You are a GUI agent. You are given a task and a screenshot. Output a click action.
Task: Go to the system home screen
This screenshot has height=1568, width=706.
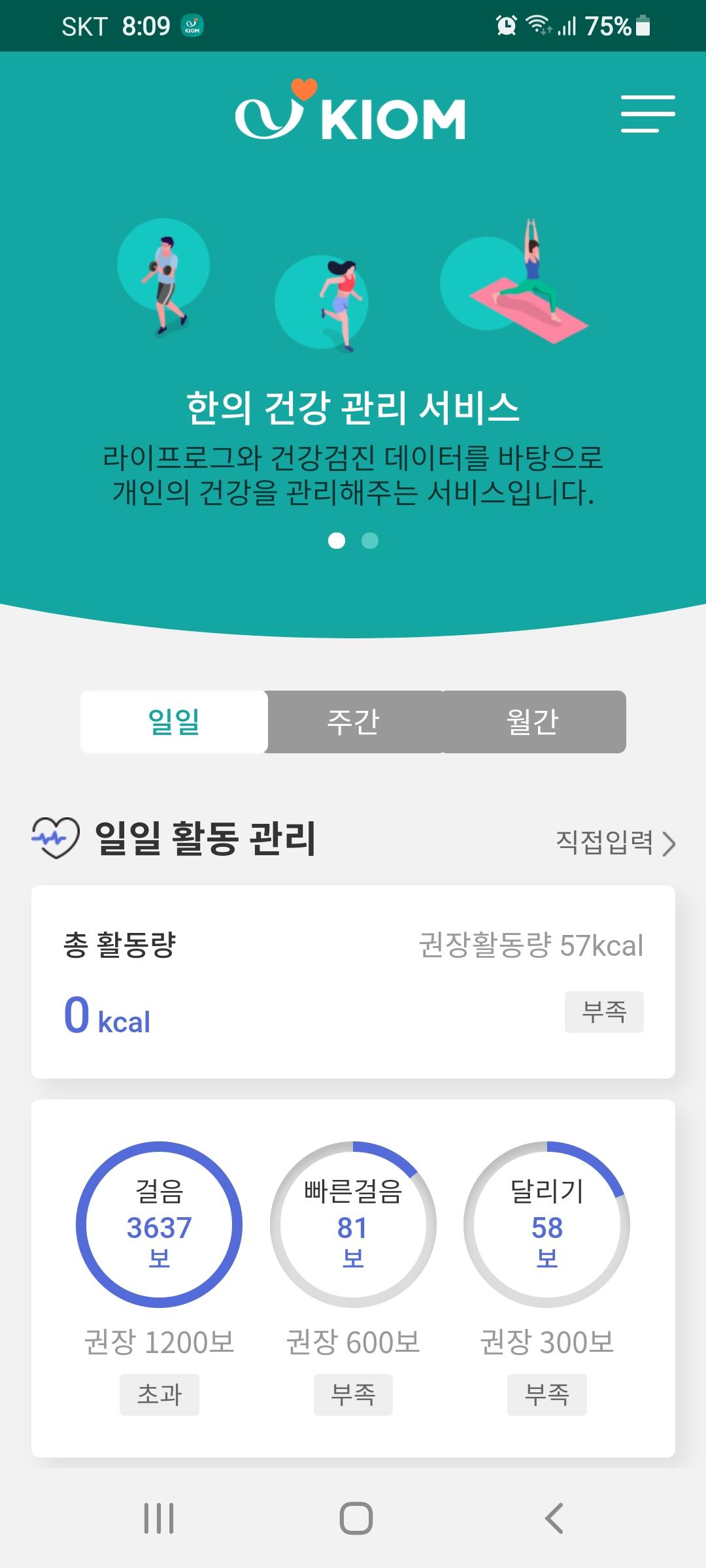(356, 1518)
